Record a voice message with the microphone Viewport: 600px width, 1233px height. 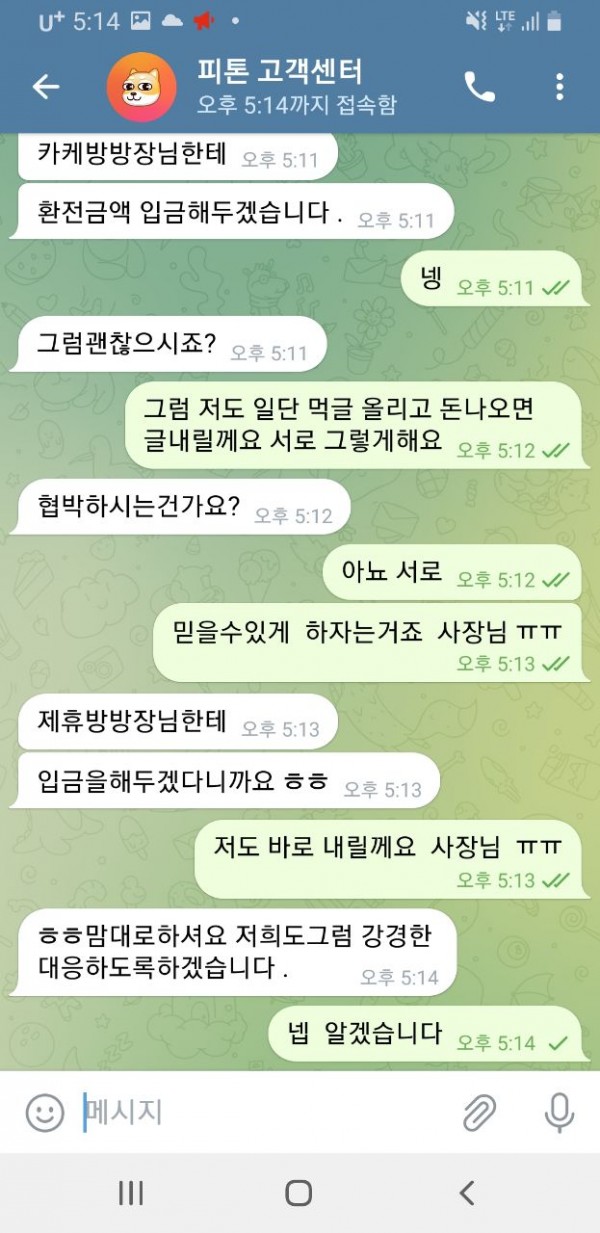pos(558,1112)
